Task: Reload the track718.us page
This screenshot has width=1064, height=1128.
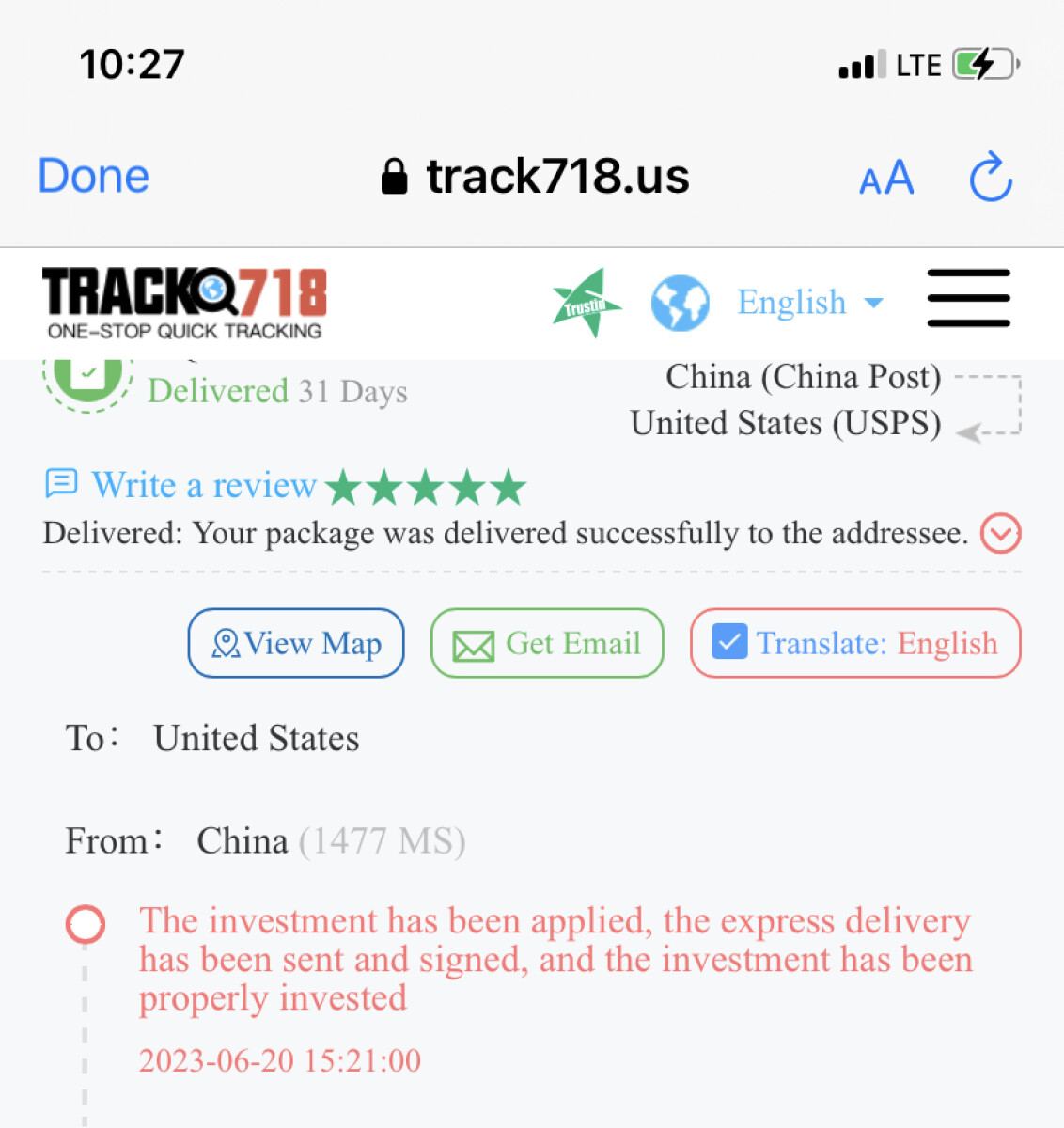Action: click(x=991, y=177)
